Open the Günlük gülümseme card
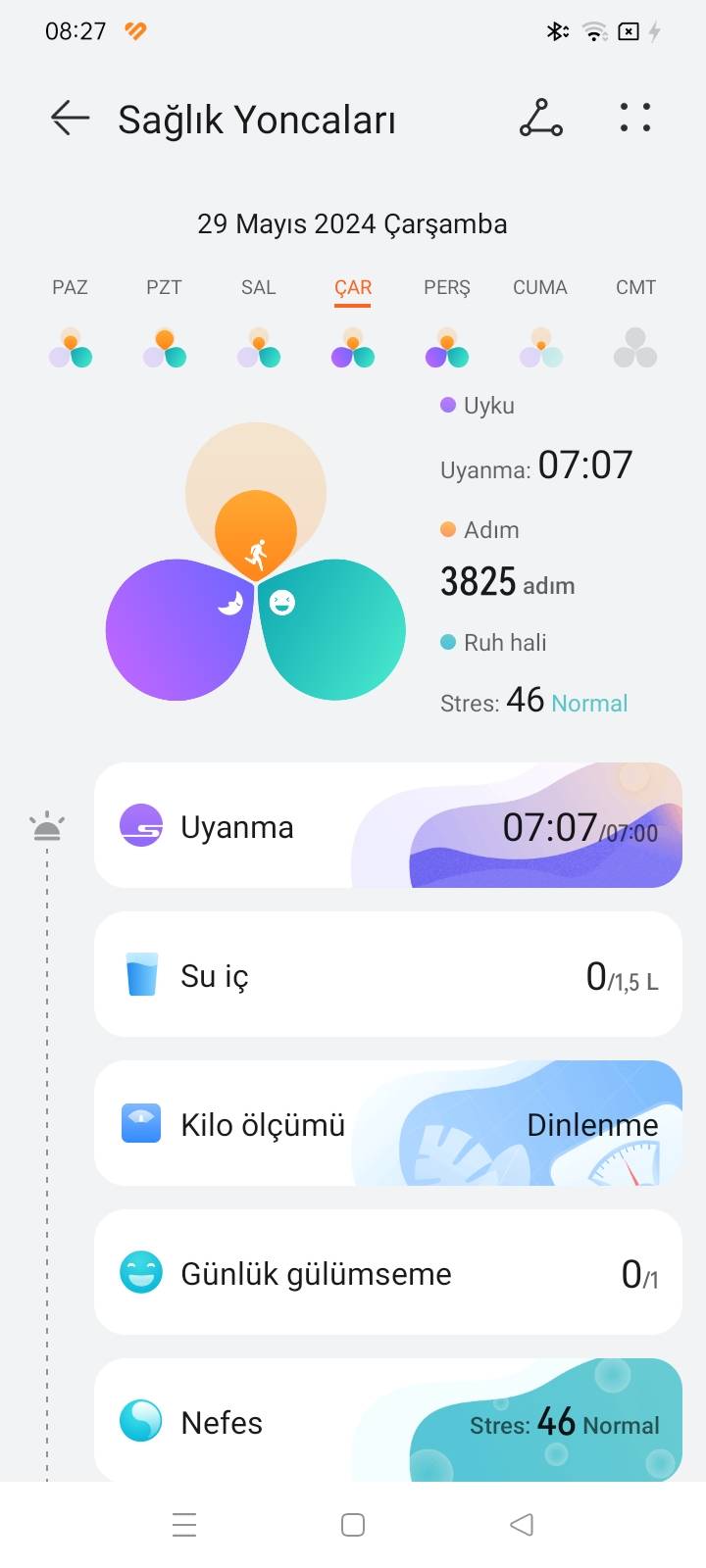Viewport: 706px width, 1568px height. click(x=387, y=1273)
